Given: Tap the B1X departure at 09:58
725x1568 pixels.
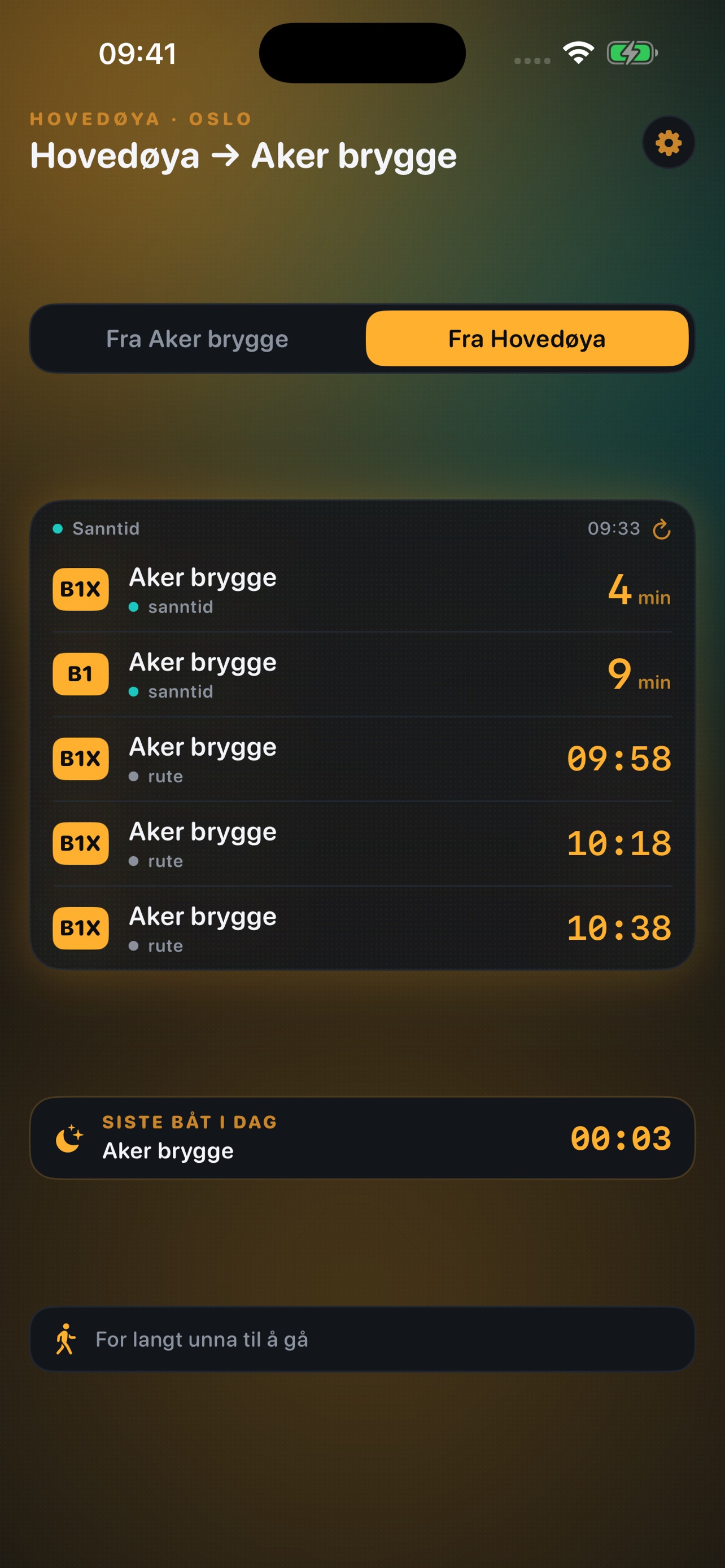Looking at the screenshot, I should pyautogui.click(x=362, y=759).
